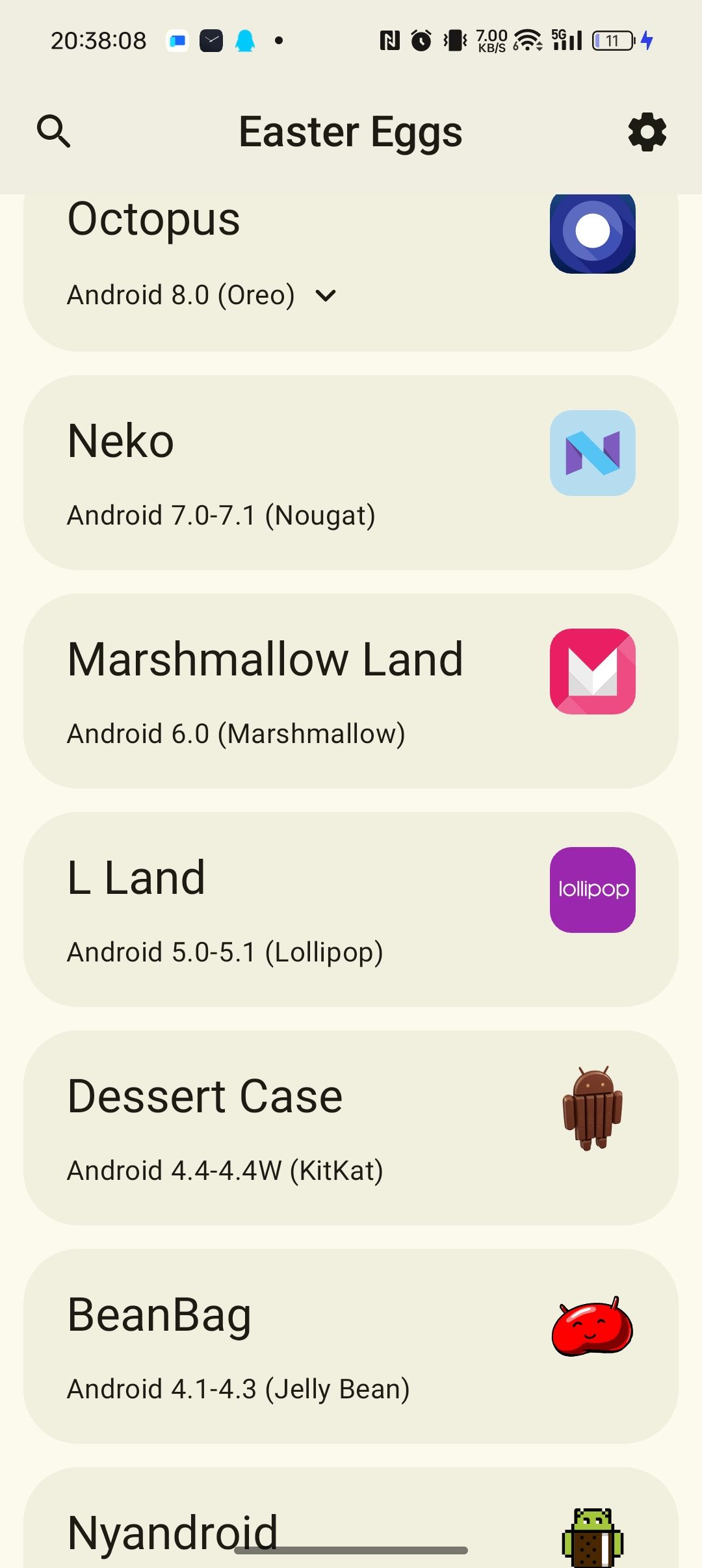Open the Marshmallow Land card
Image resolution: width=702 pixels, height=1568 pixels.
pos(351,691)
